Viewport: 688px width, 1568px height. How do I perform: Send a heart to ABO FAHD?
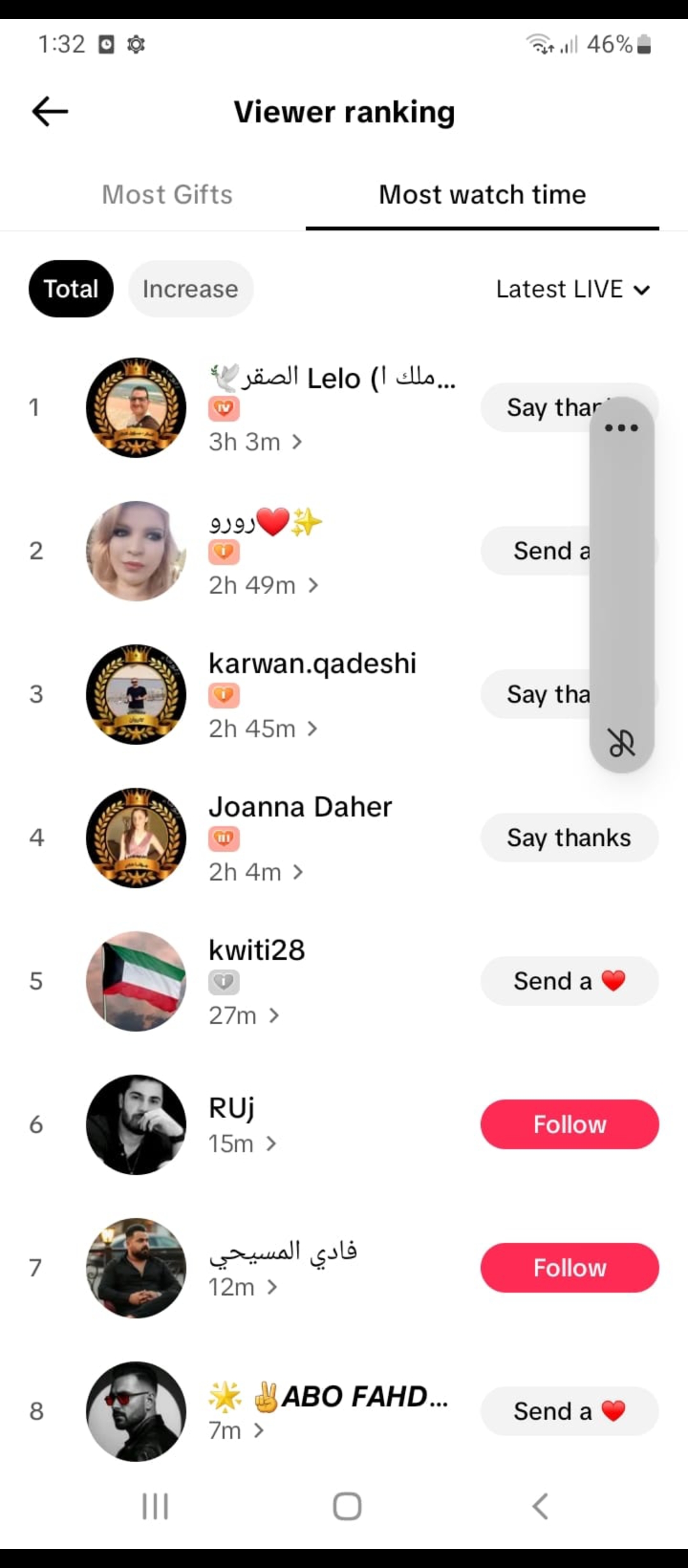point(569,1411)
